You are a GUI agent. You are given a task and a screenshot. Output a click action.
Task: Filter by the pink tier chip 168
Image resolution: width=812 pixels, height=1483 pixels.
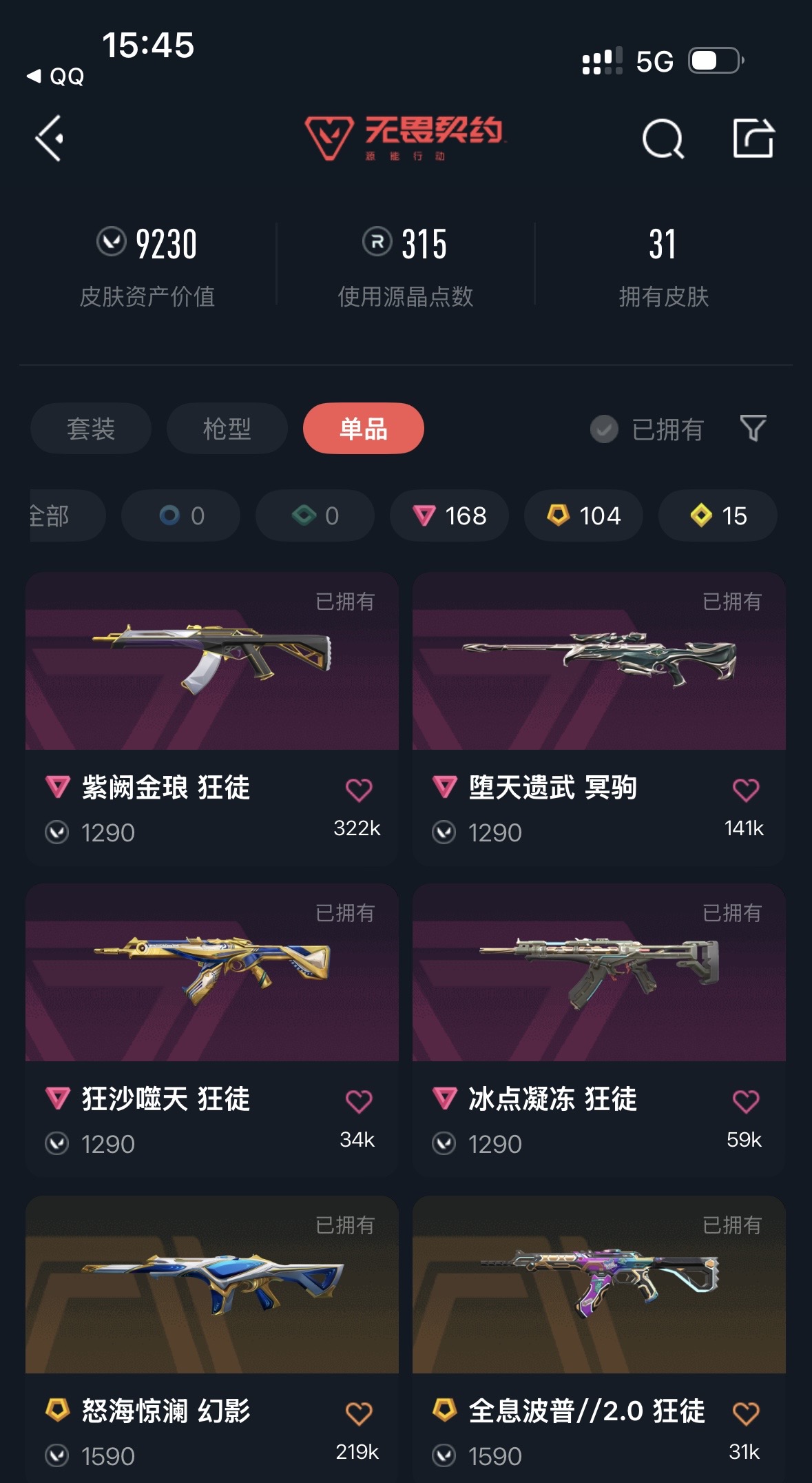(449, 515)
